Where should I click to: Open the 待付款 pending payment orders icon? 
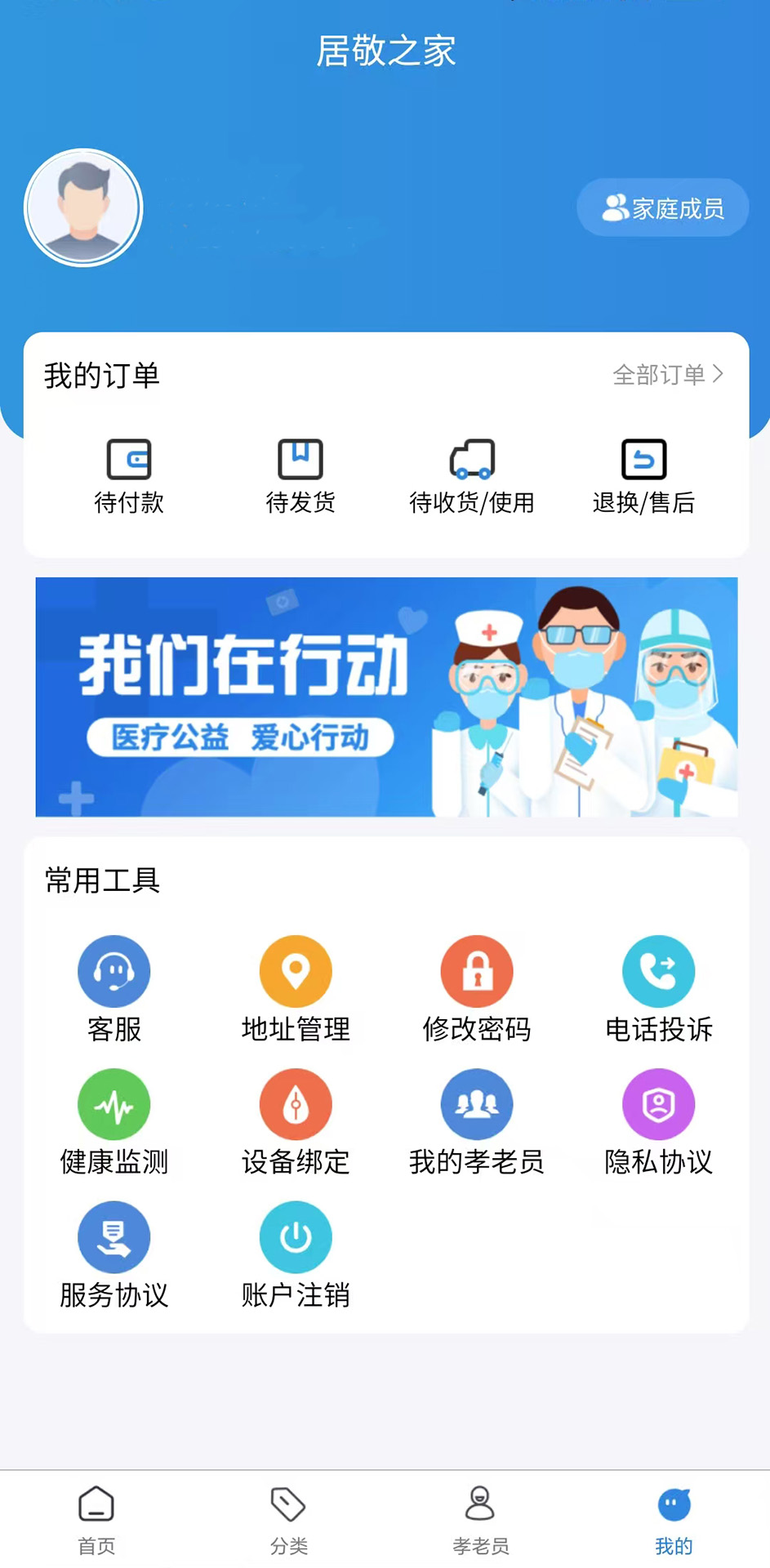tap(130, 461)
